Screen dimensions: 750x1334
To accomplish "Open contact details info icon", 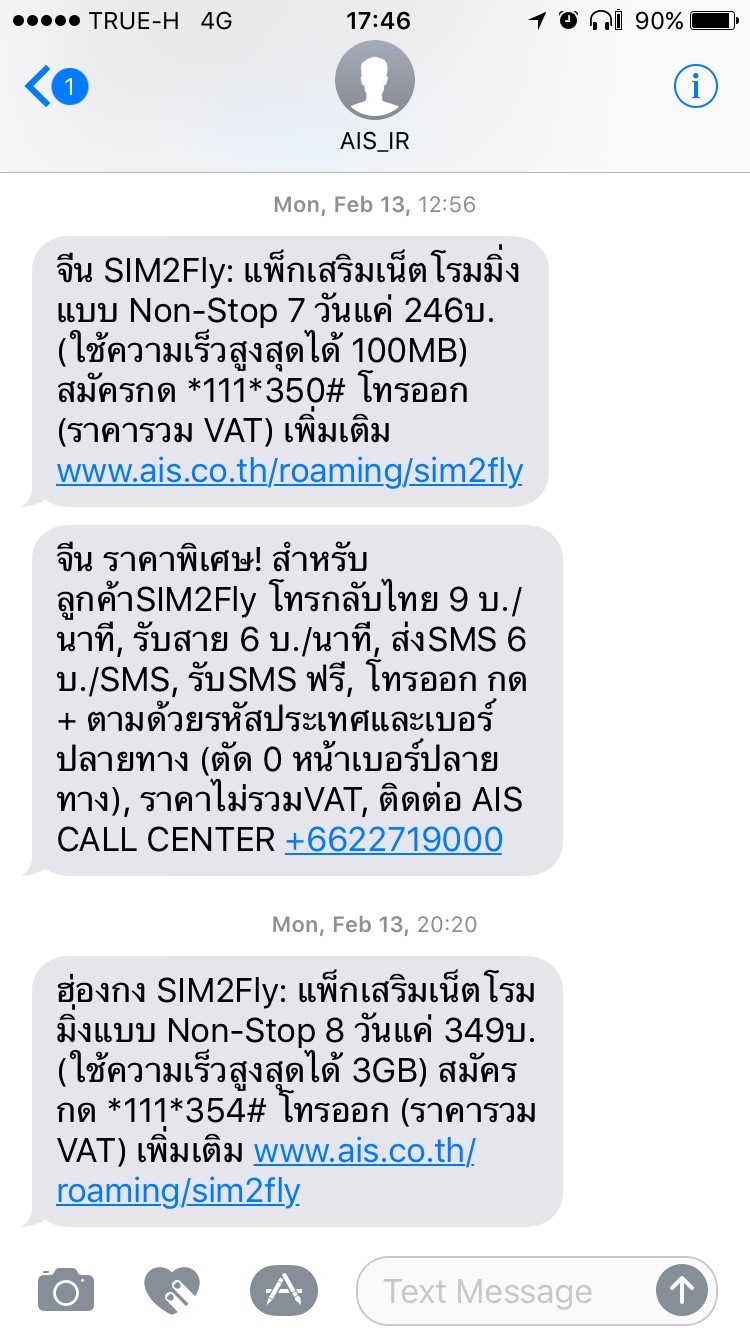I will click(x=695, y=88).
